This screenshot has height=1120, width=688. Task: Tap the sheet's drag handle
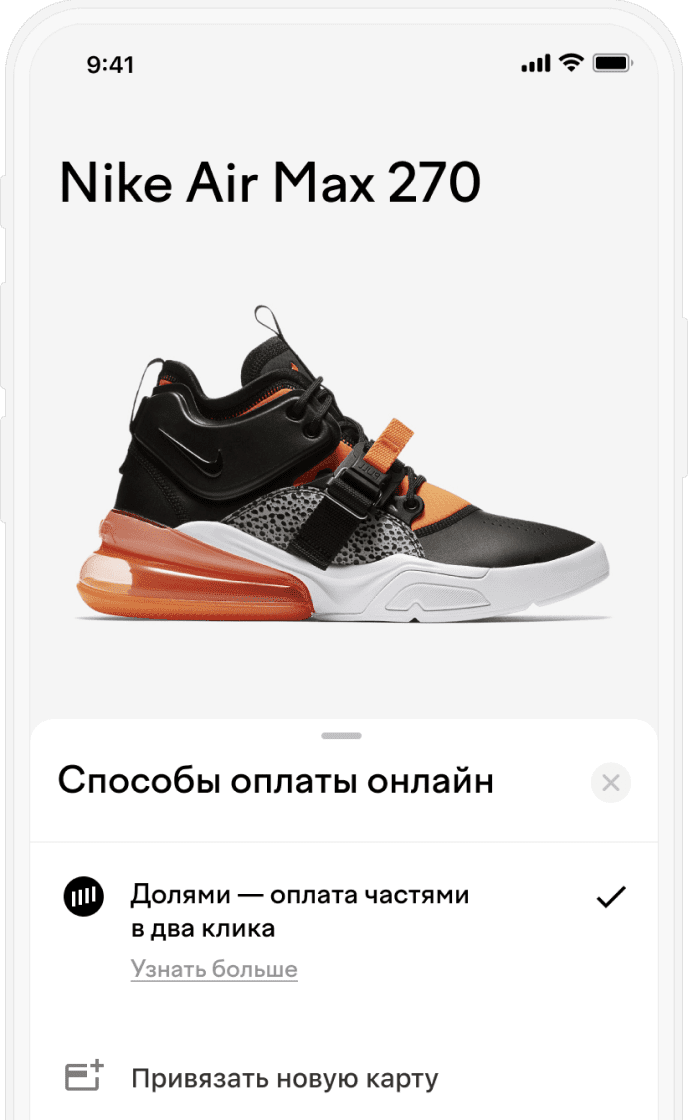point(342,736)
